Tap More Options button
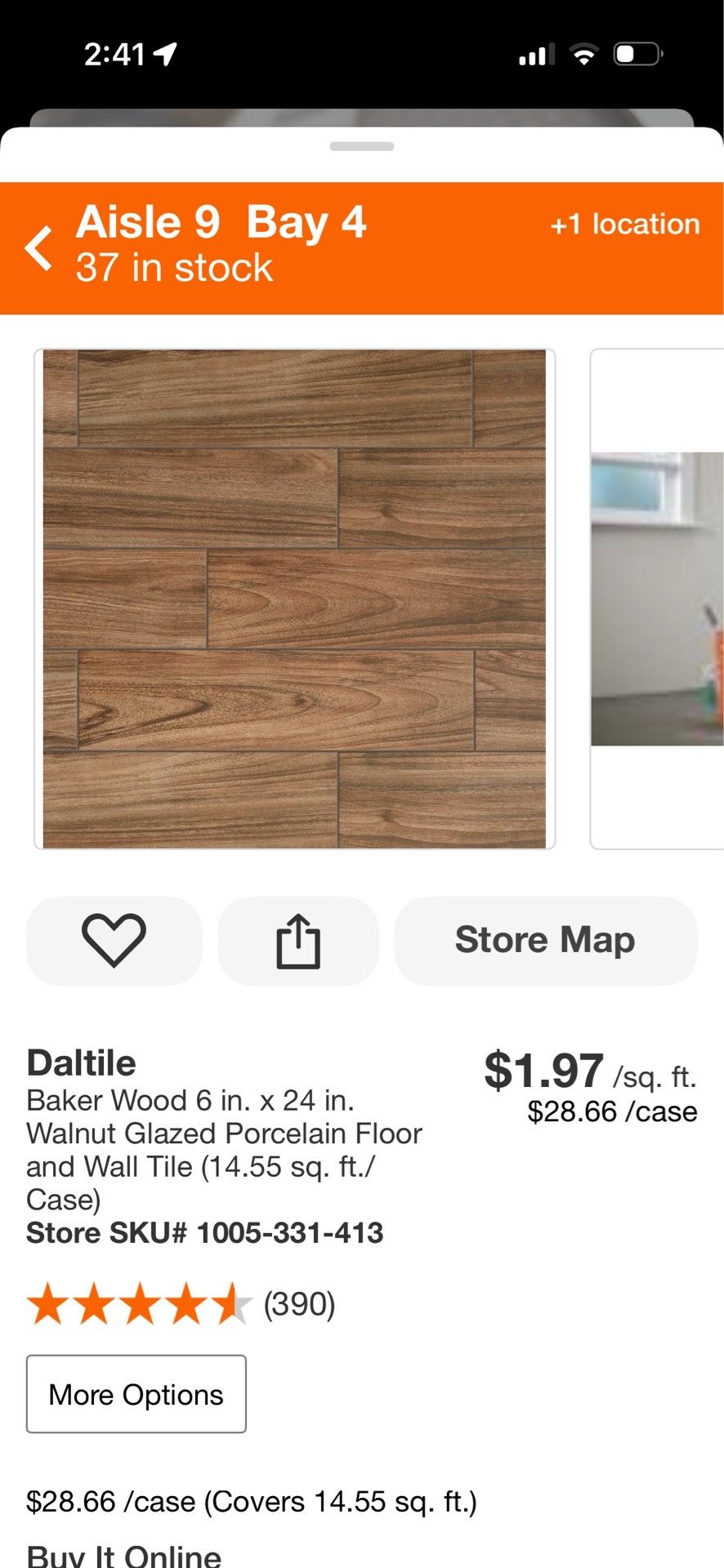Screen dimensions: 724x1568 coord(136,1394)
